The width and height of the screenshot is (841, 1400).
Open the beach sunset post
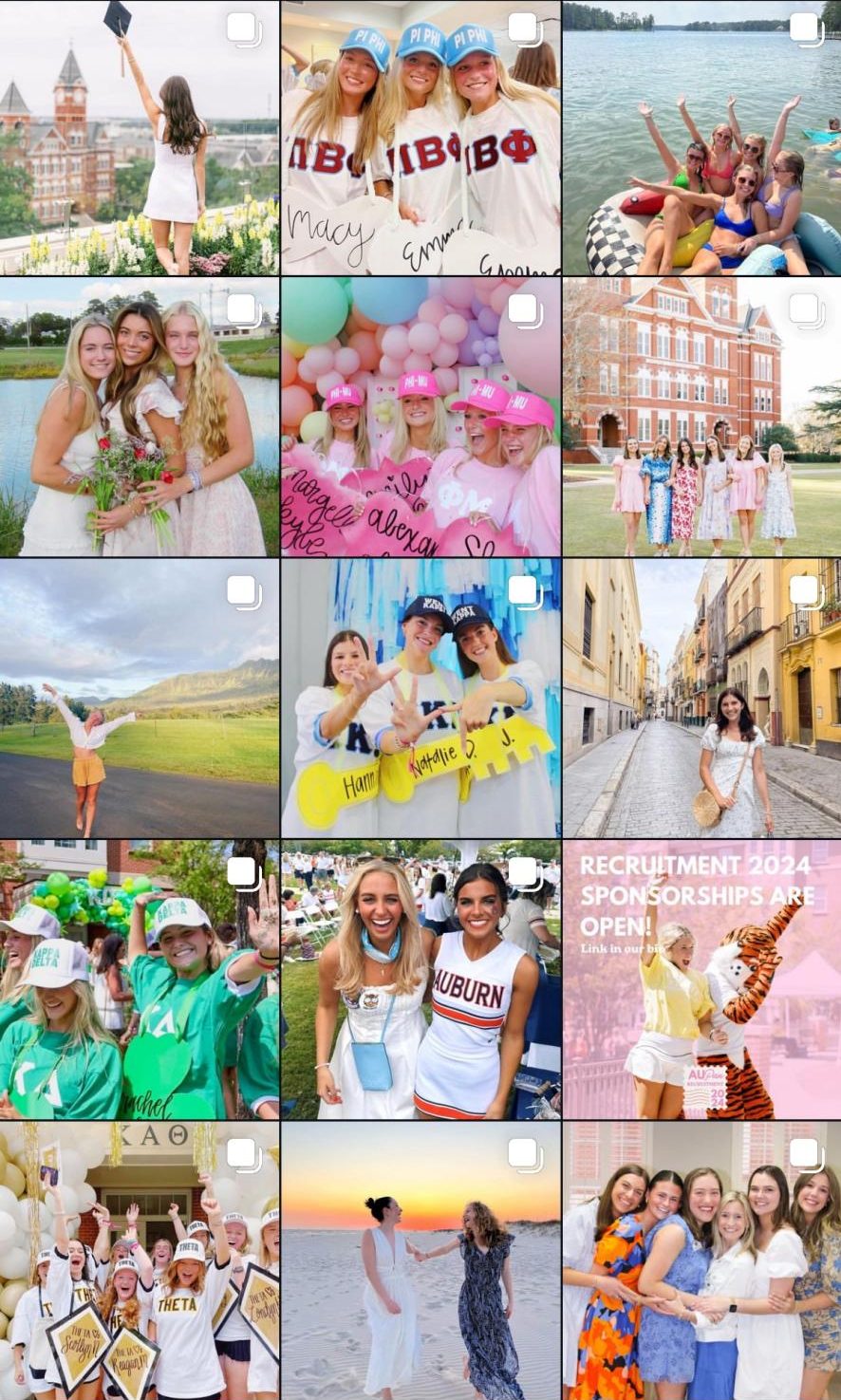pyautogui.click(x=420, y=1260)
